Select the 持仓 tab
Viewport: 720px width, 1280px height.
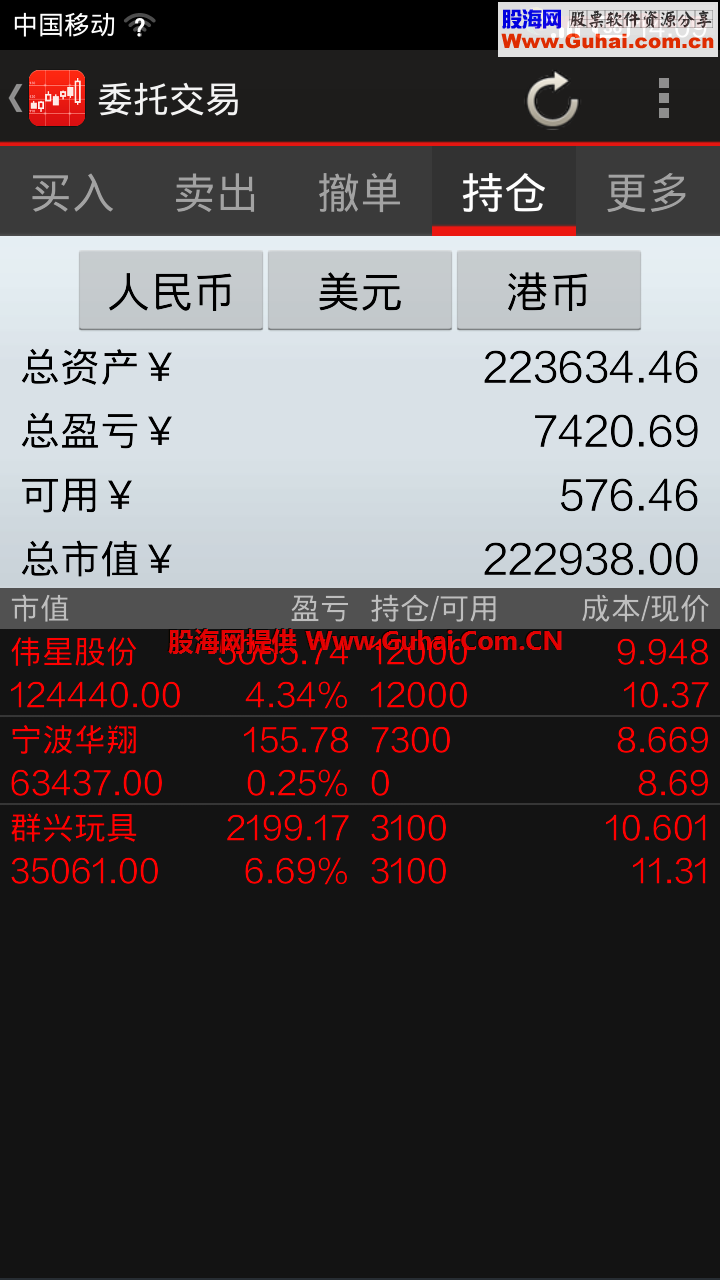pos(504,190)
